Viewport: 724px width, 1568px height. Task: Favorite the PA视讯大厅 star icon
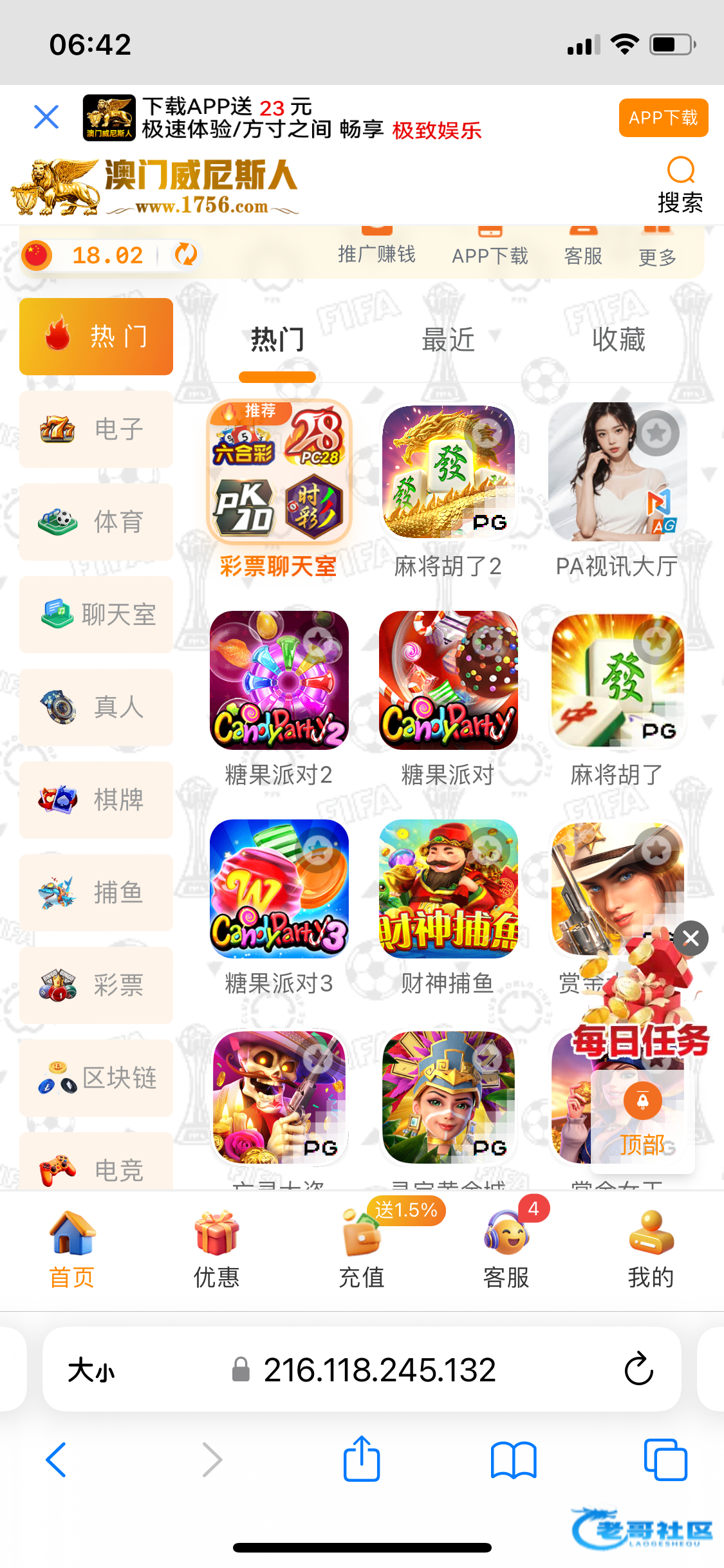656,433
